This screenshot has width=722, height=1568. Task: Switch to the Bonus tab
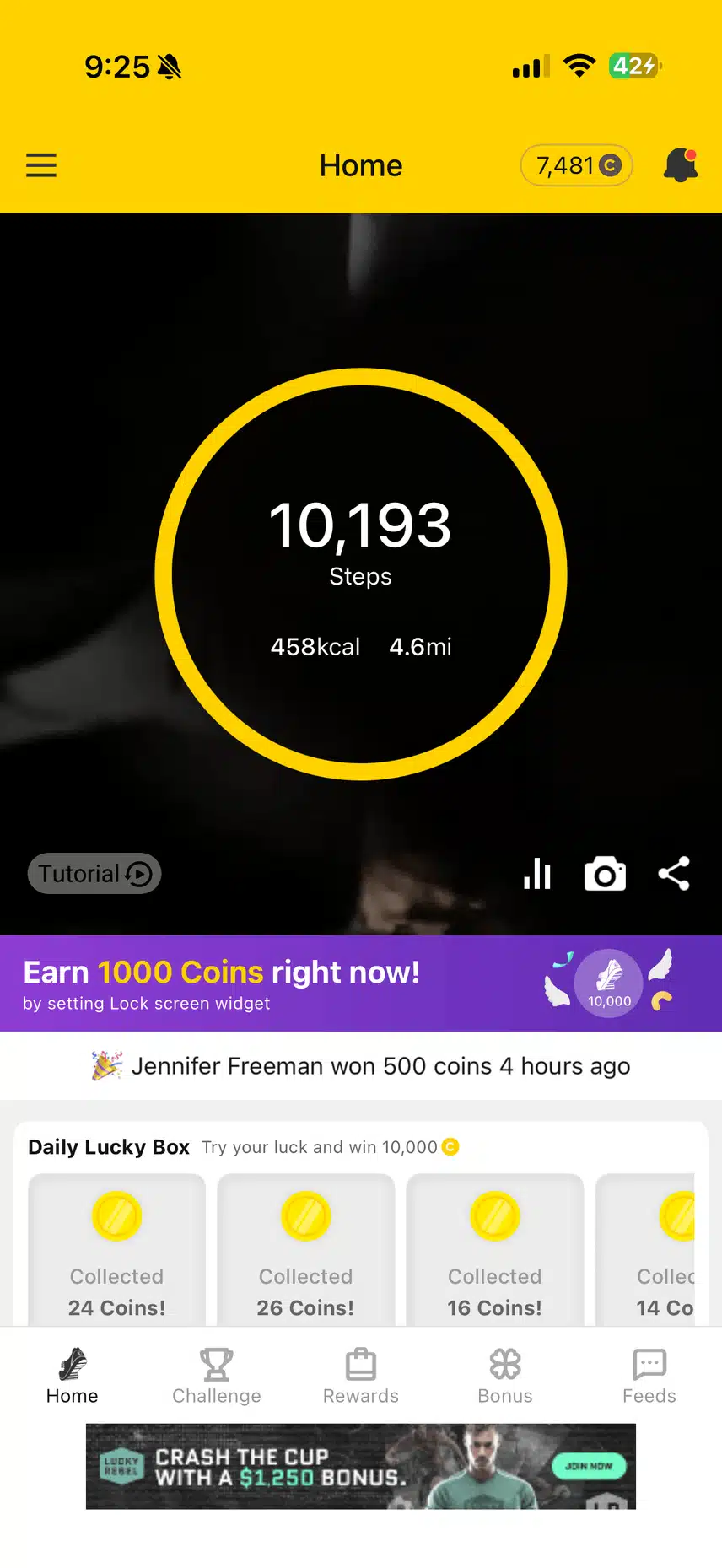pyautogui.click(x=505, y=1377)
